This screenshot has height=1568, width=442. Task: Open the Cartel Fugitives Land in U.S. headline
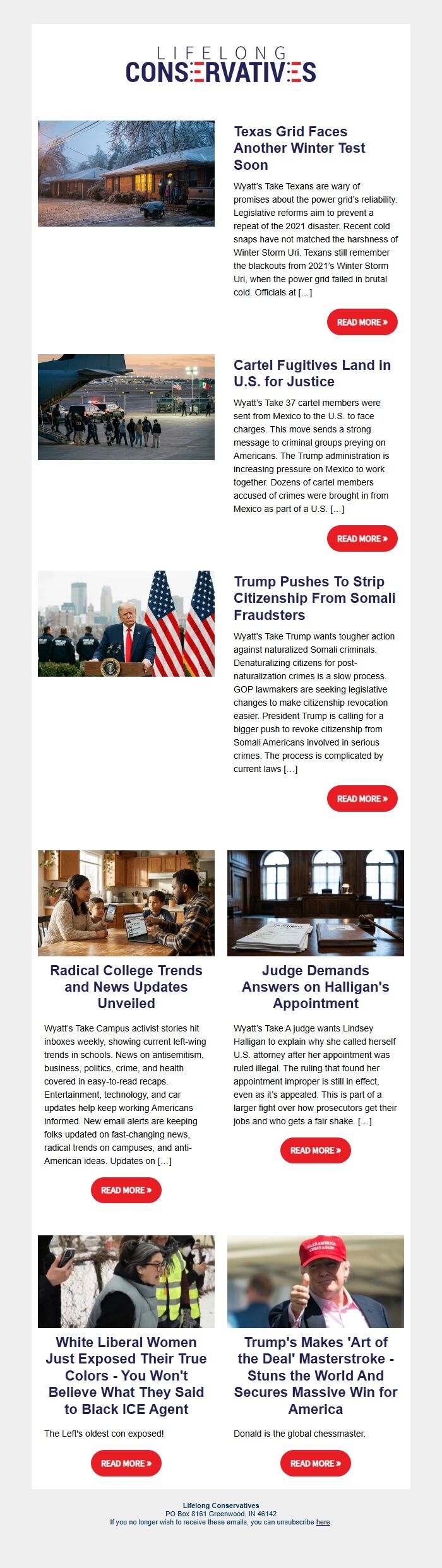[312, 373]
